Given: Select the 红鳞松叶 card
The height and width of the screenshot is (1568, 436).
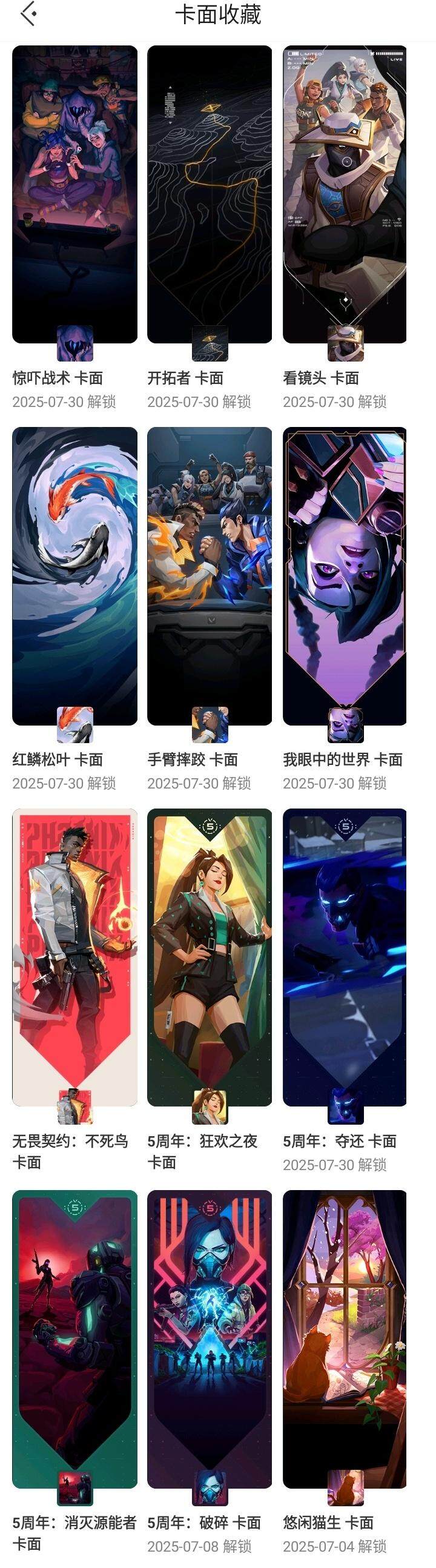Looking at the screenshot, I should (74, 576).
